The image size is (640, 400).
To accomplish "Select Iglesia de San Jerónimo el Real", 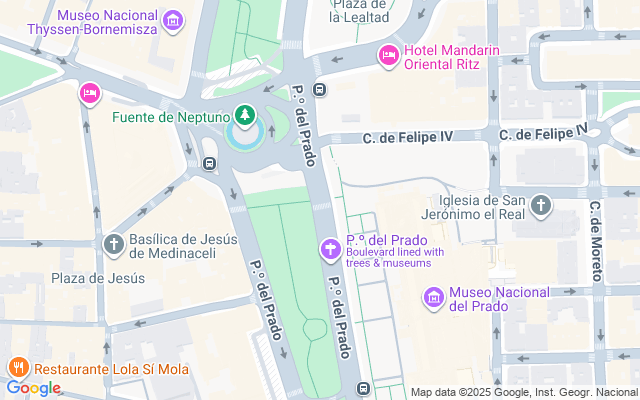I will 541,205.
